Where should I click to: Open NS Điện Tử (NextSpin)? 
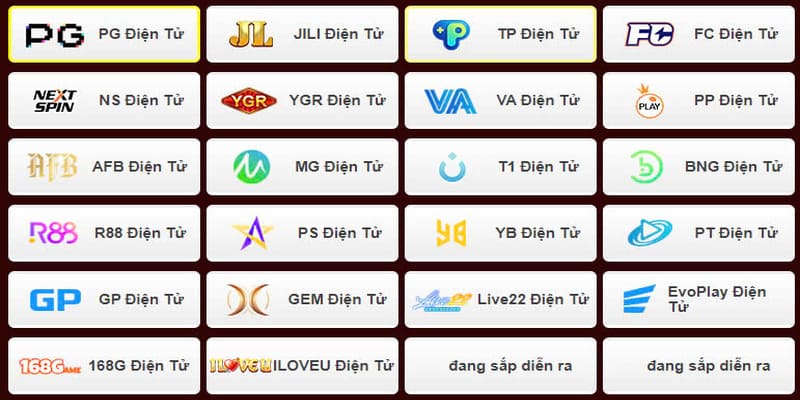103,100
